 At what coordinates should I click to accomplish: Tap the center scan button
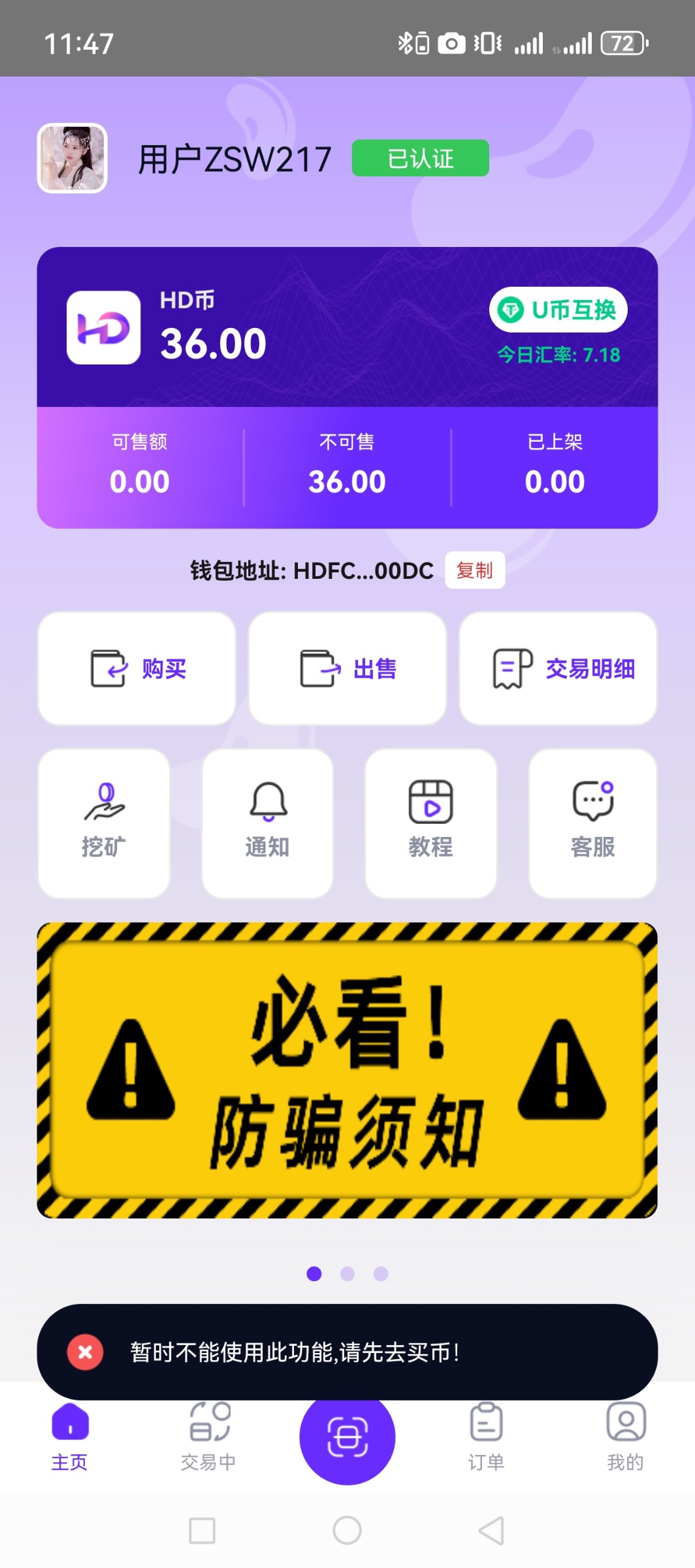347,1437
